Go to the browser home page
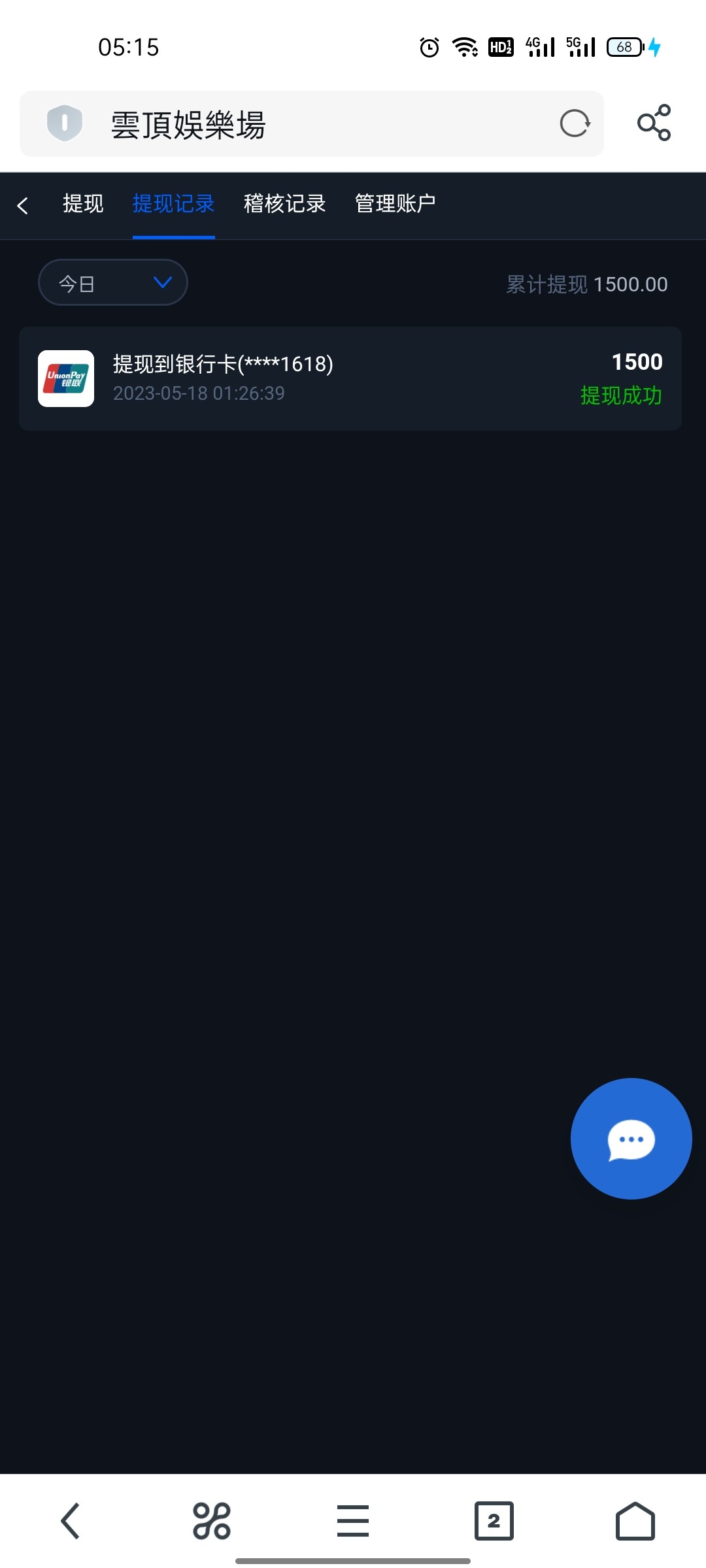 [x=635, y=1521]
